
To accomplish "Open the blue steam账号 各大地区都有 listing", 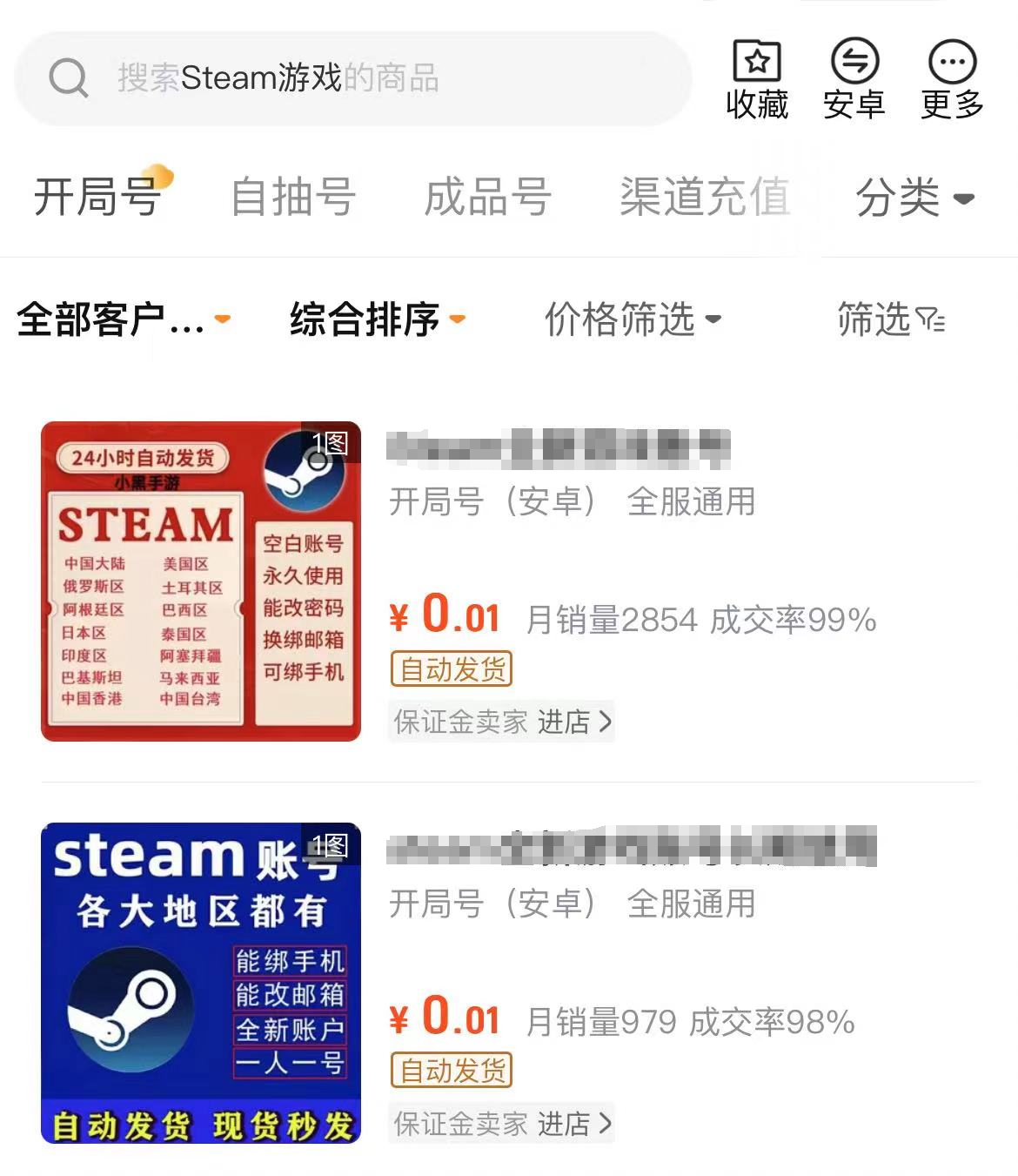I will click(201, 983).
